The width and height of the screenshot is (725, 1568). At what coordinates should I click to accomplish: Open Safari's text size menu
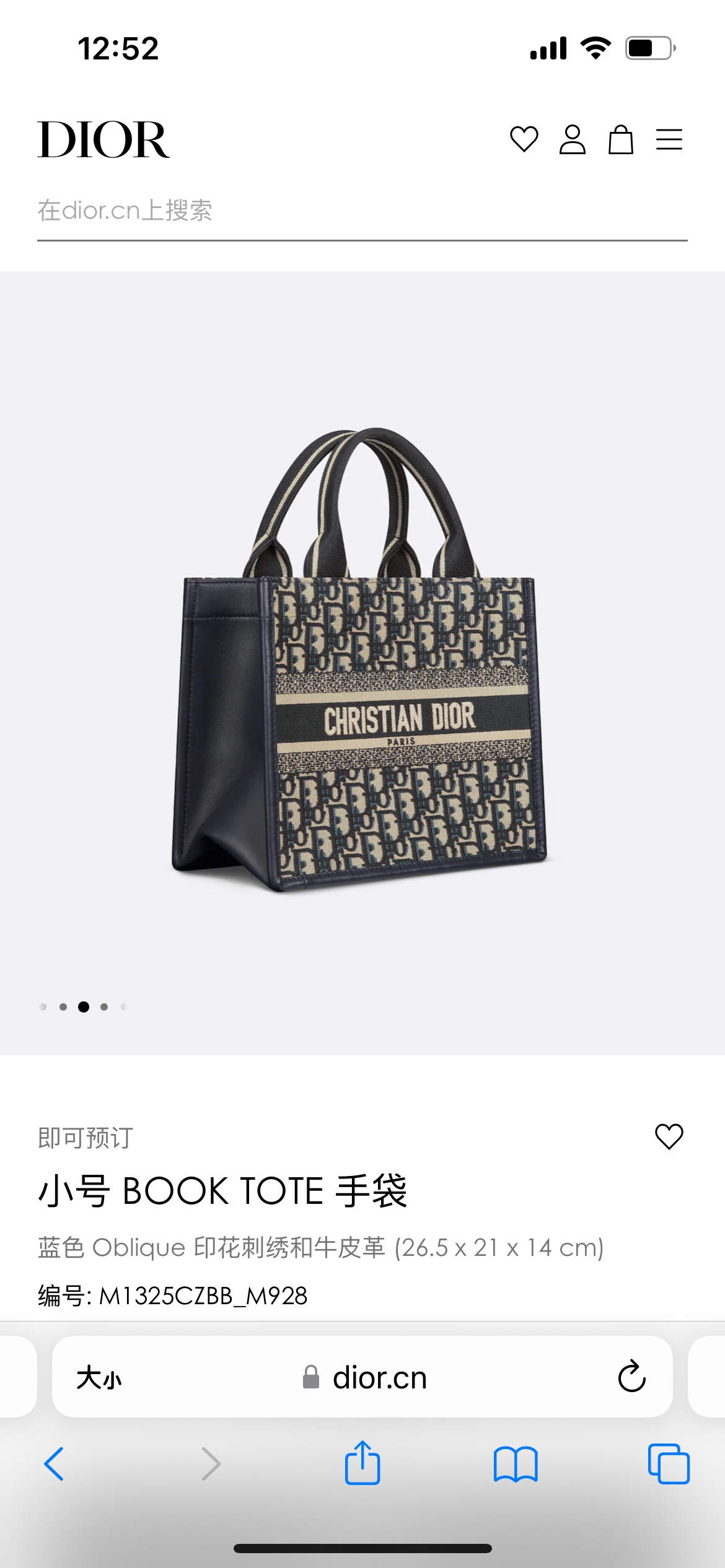99,1378
